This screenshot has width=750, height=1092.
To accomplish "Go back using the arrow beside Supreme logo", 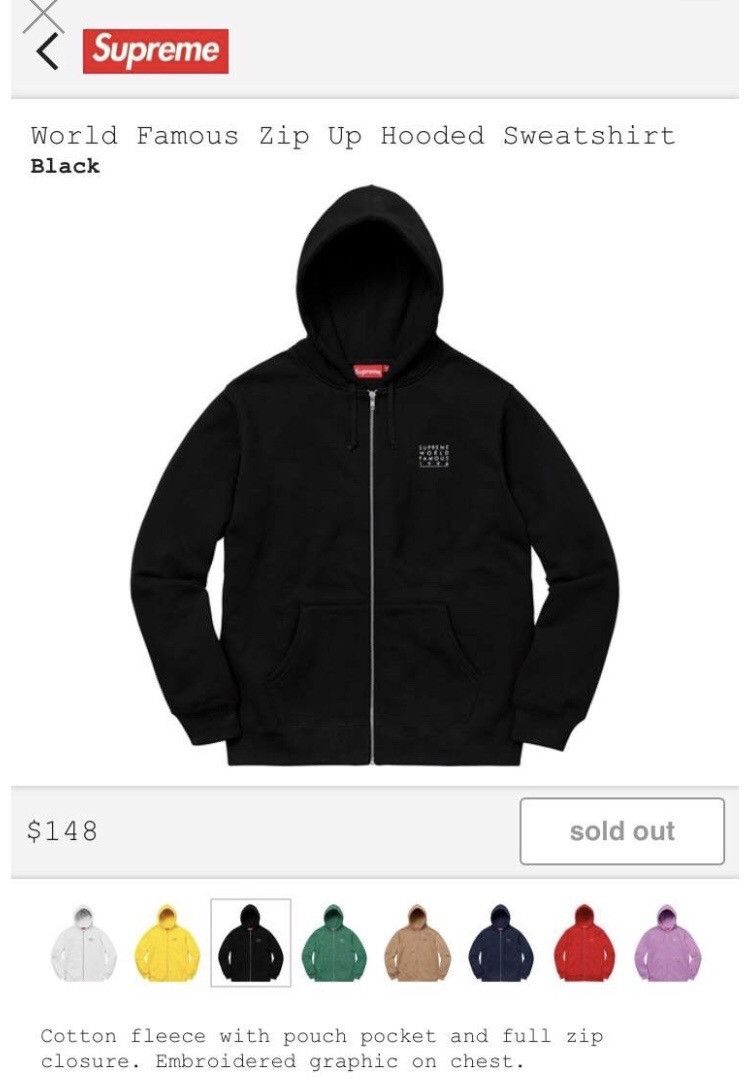I will (47, 51).
